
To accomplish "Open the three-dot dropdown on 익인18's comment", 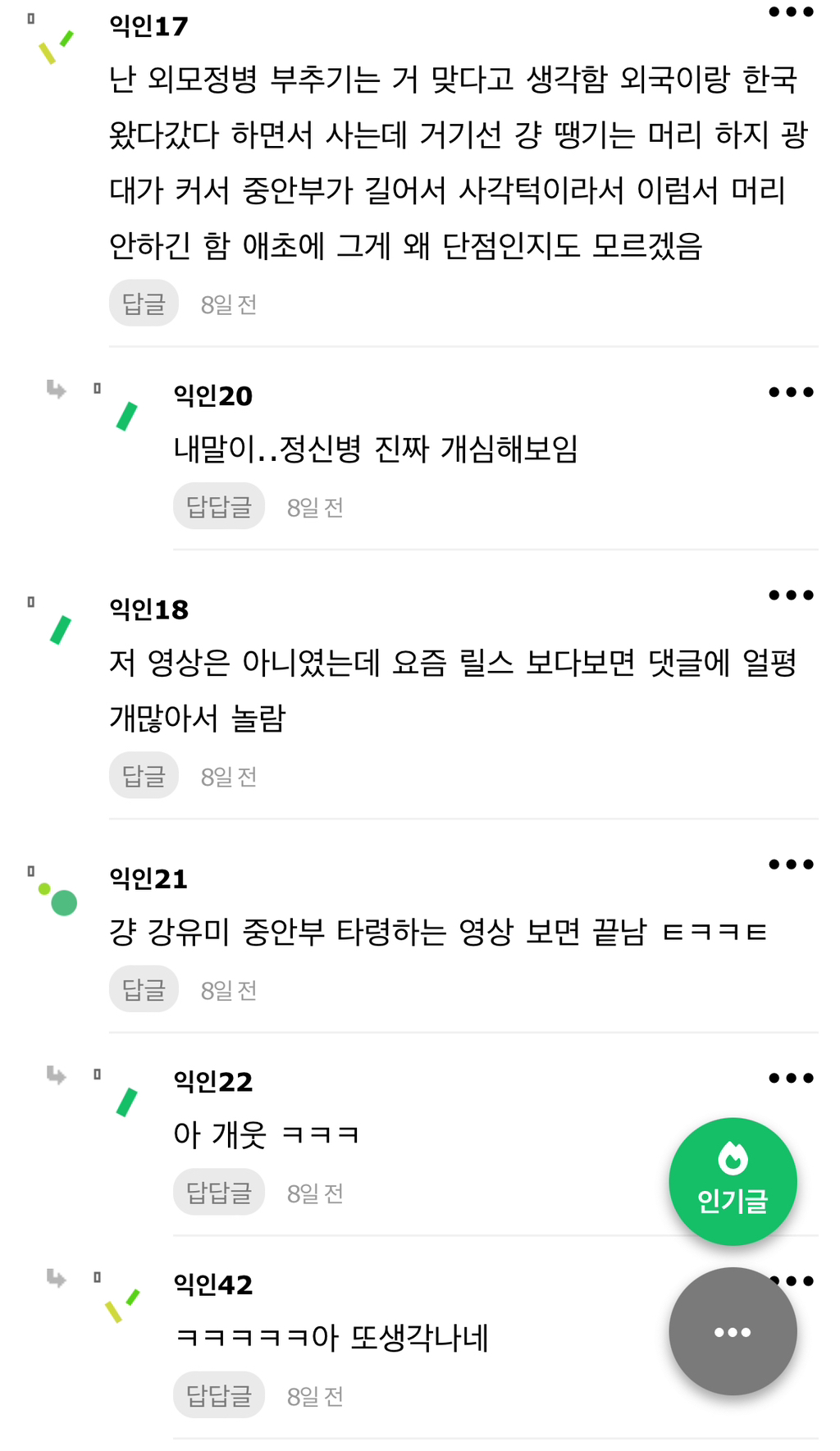I will 790,594.
